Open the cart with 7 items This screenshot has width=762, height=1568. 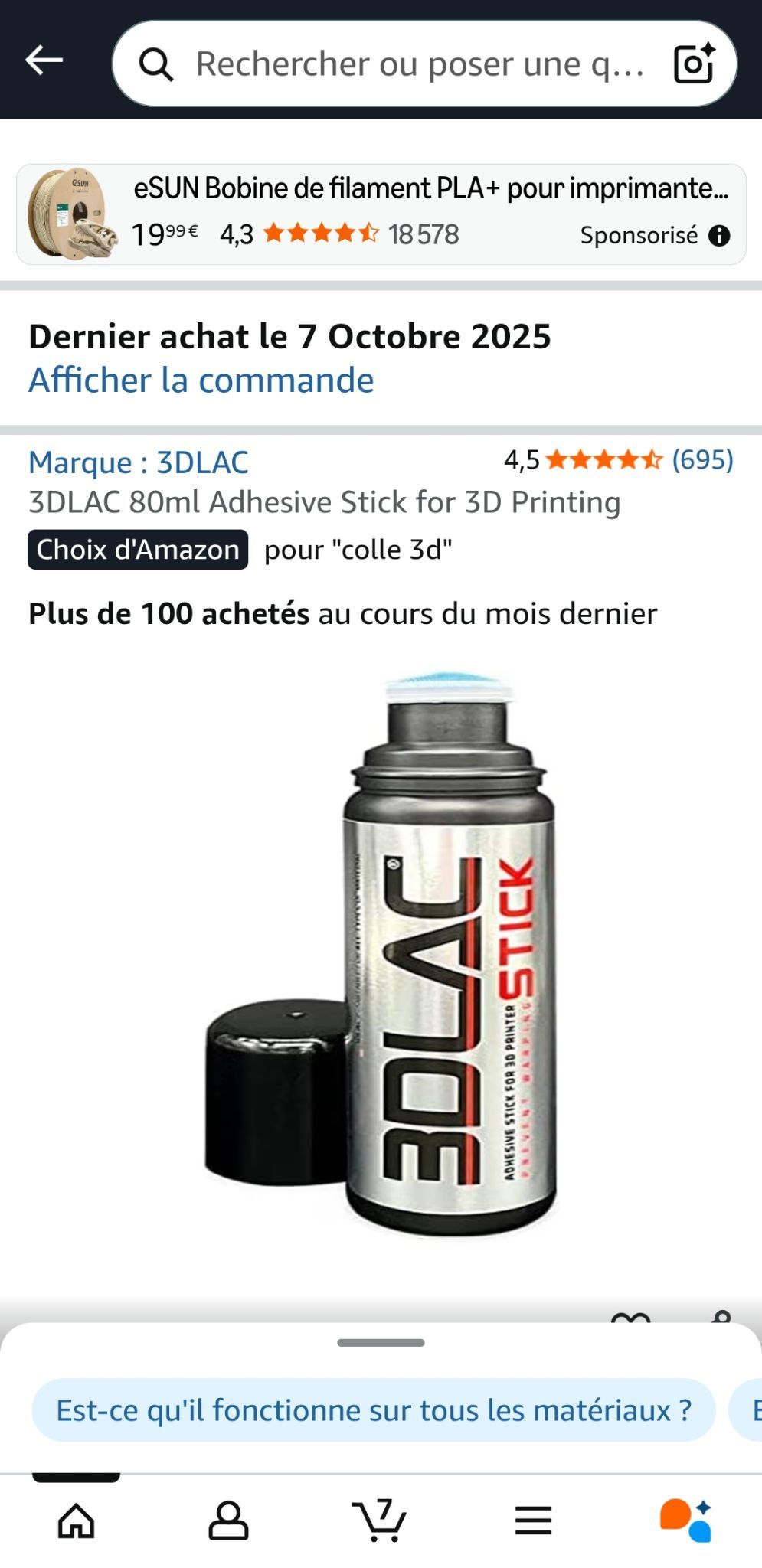[x=380, y=1521]
